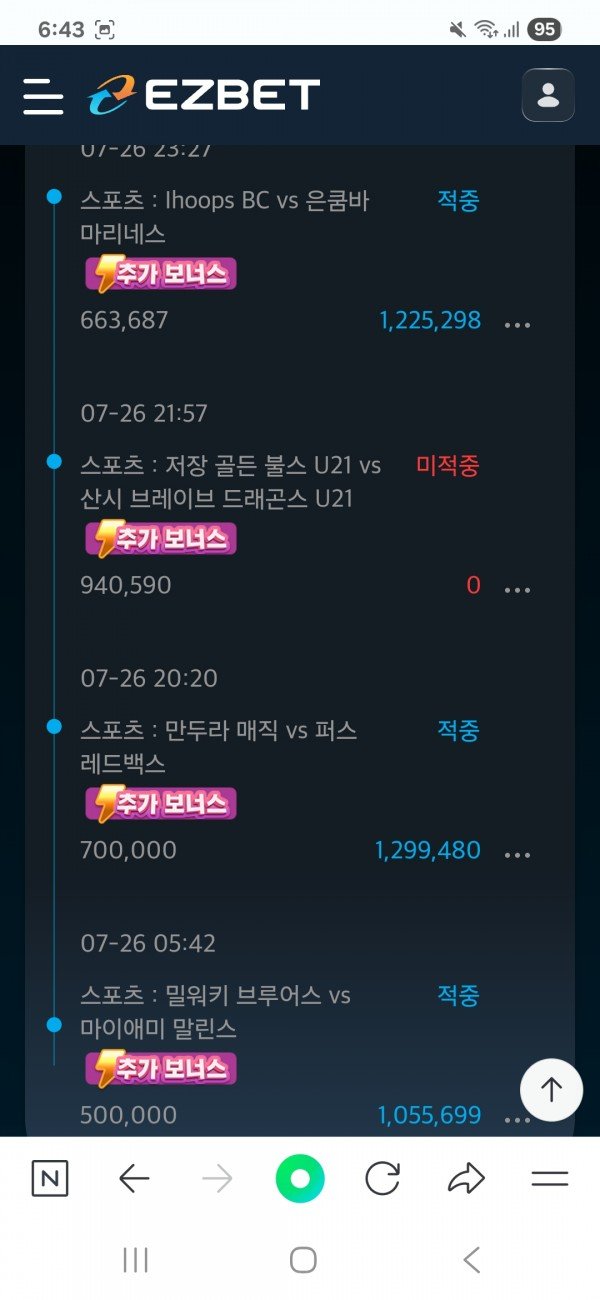Open more options for 저장 골든 불스 U21 bet

click(x=517, y=589)
